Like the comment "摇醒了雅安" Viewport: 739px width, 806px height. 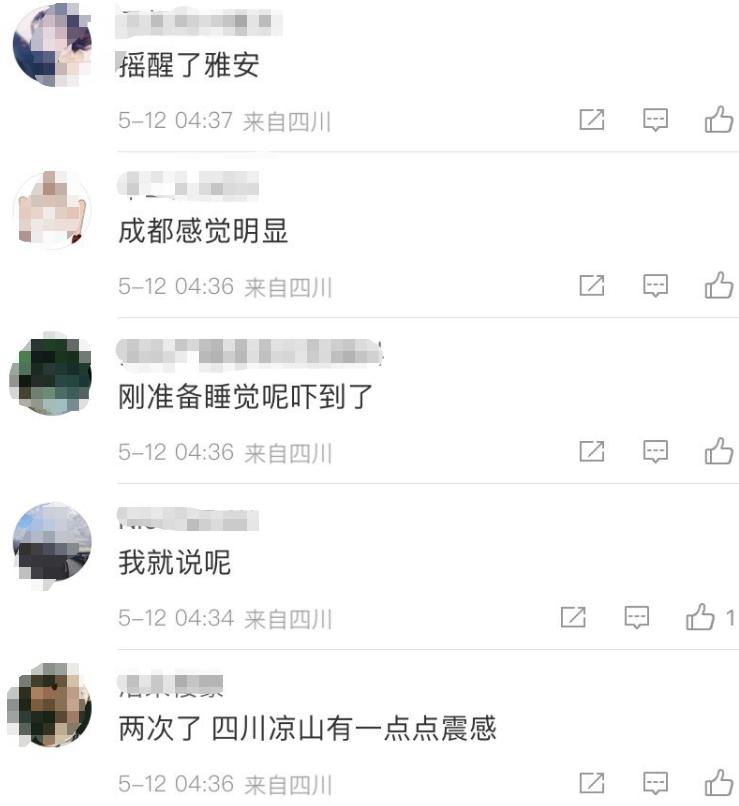pos(719,121)
